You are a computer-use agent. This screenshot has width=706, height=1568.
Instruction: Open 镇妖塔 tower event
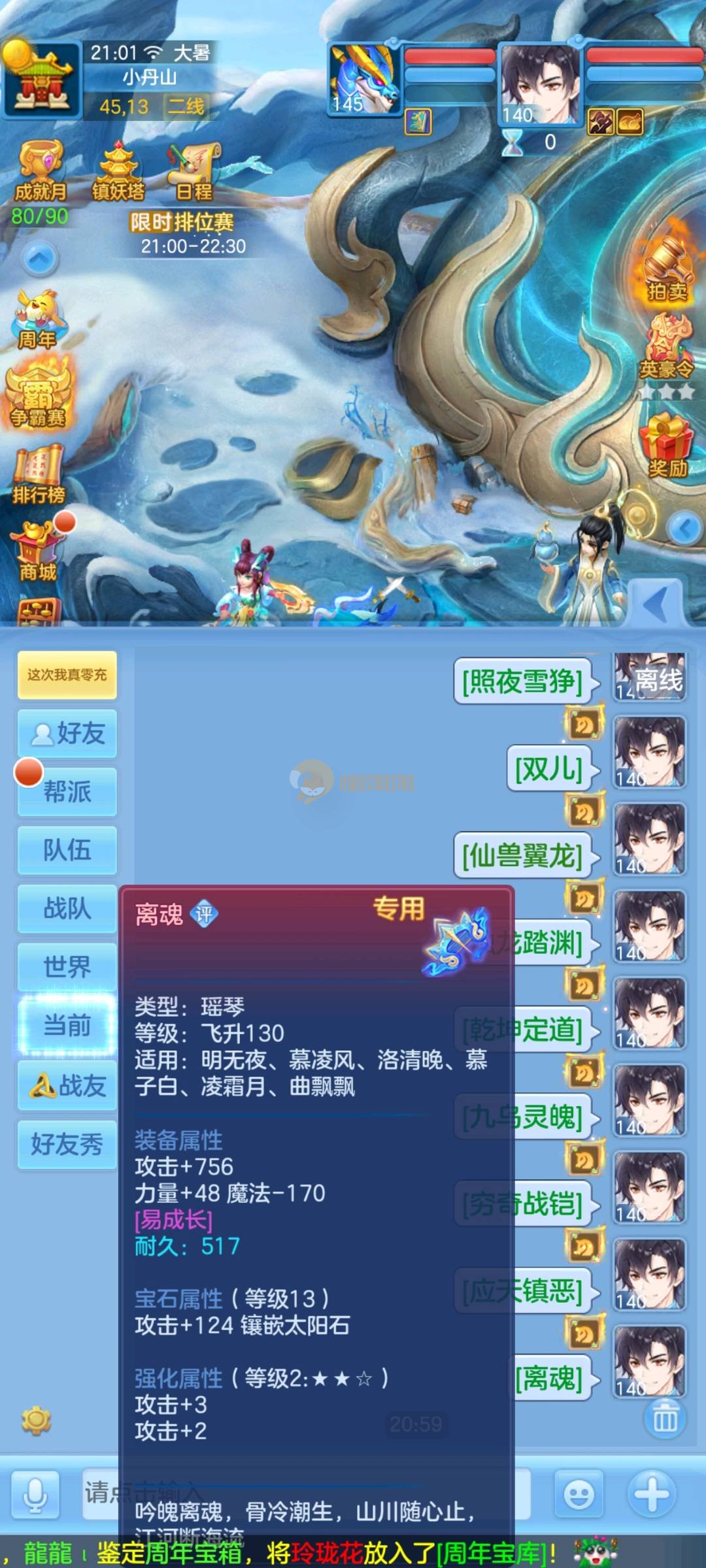click(x=118, y=171)
